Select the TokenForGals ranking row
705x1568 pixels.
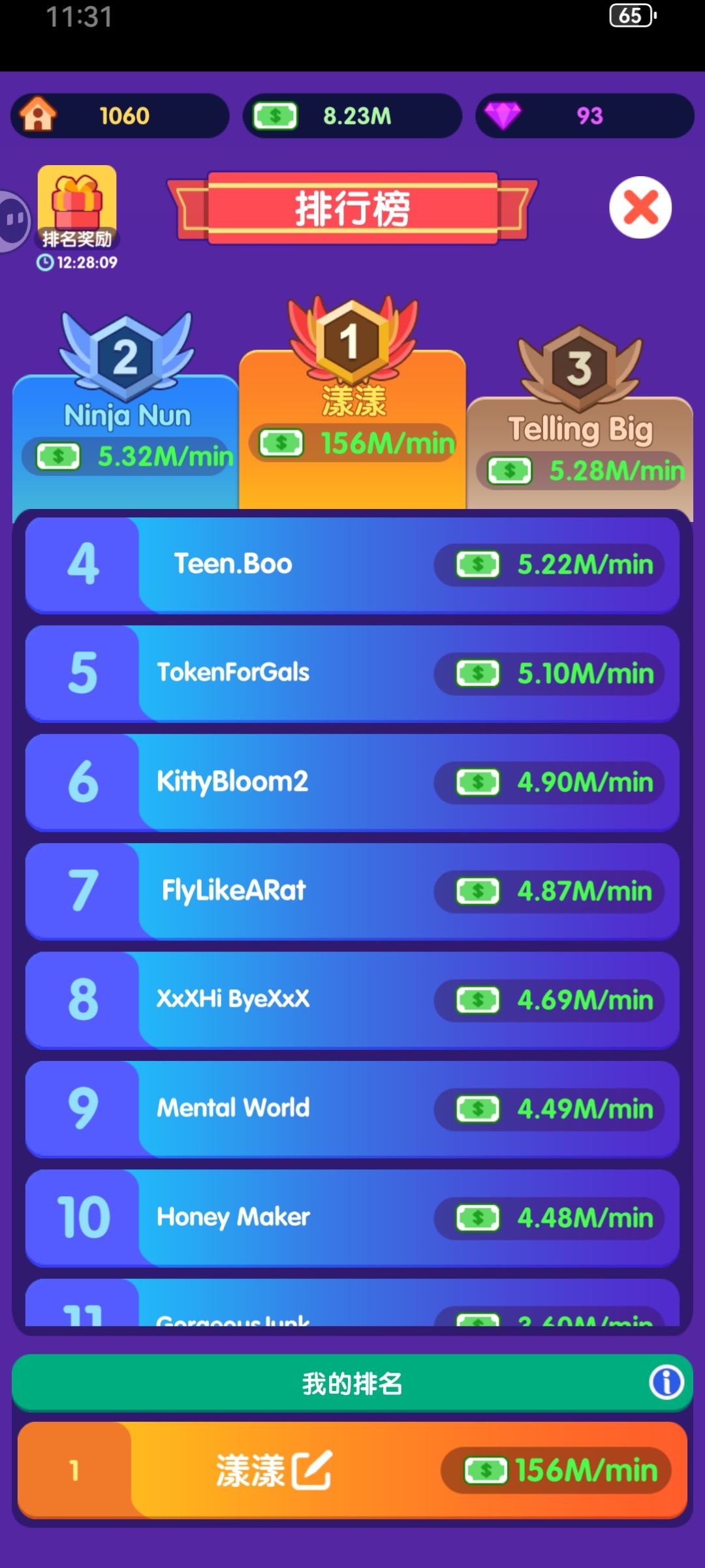click(x=352, y=673)
